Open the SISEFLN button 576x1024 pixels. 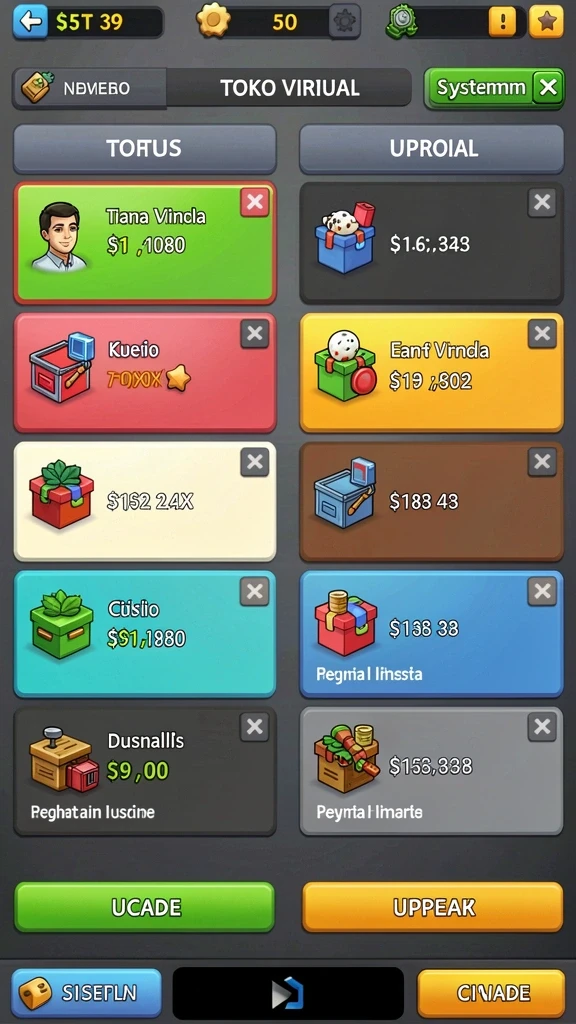86,993
